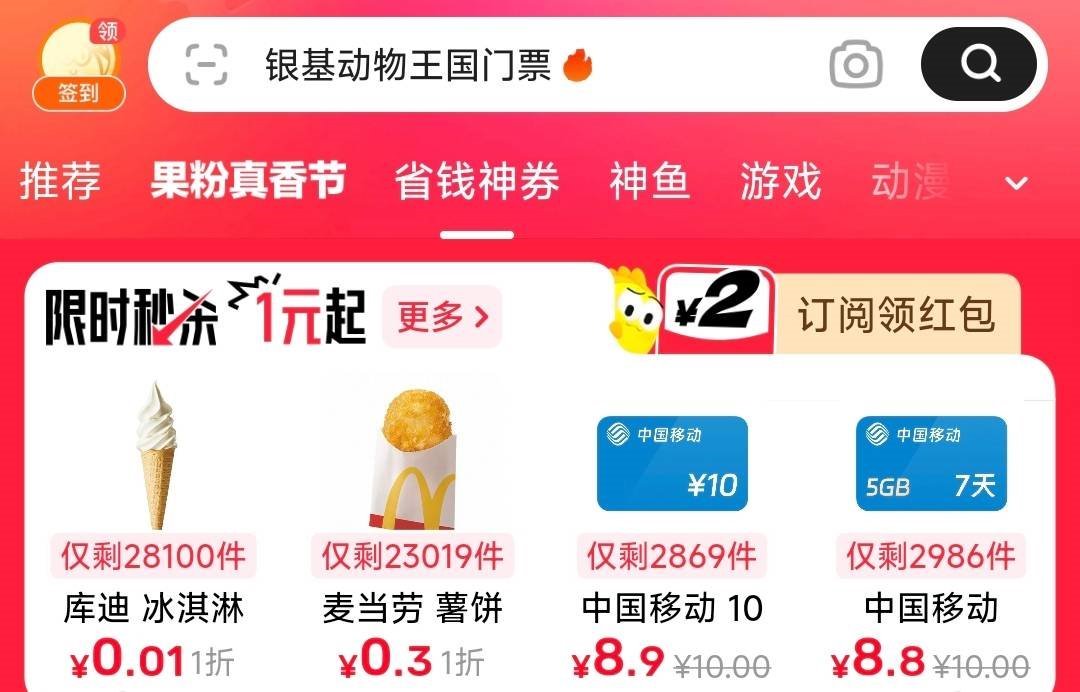Tap 更多 to see more flash deals
This screenshot has height=692, width=1080.
(442, 317)
